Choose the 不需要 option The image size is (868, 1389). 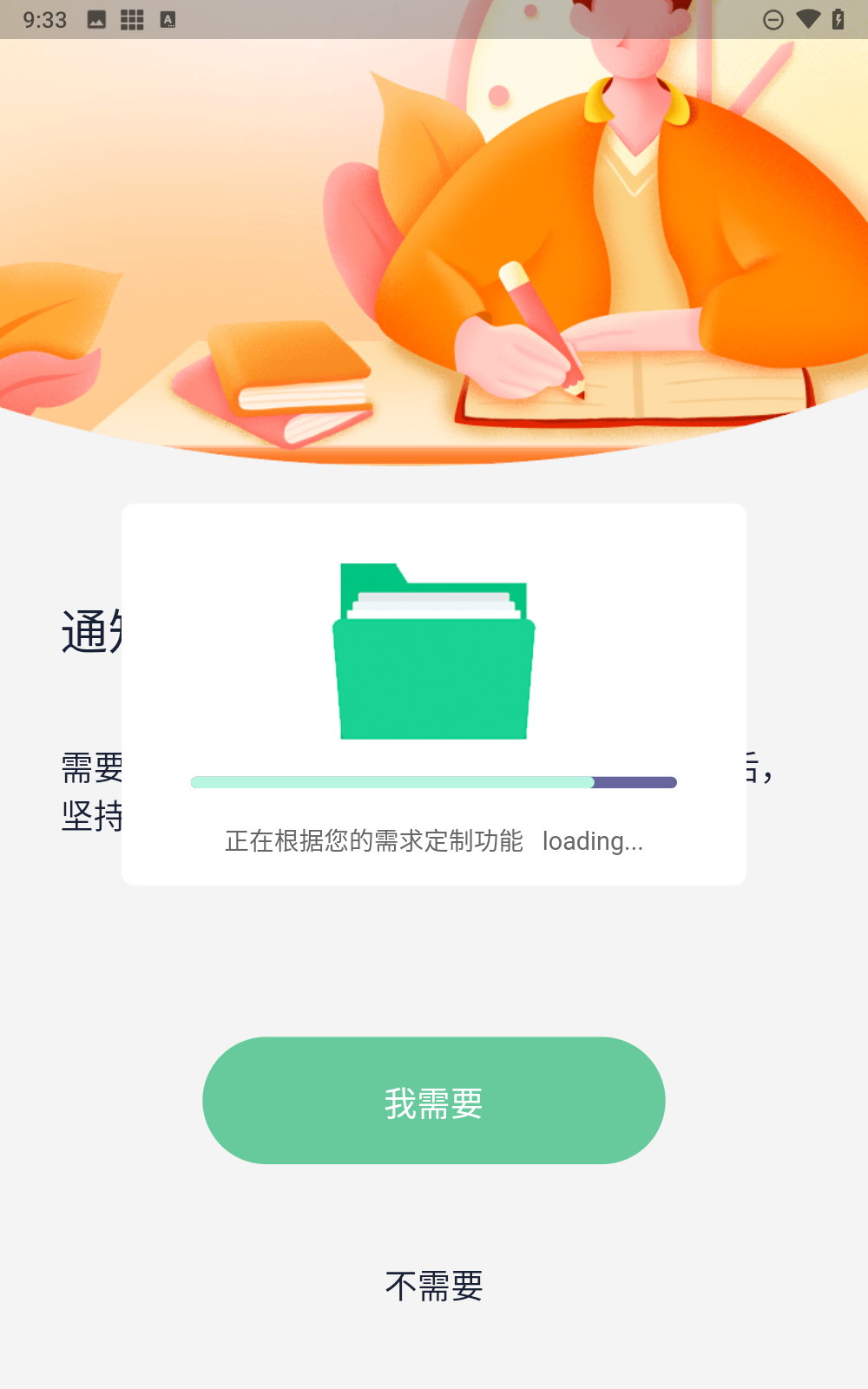pos(434,1287)
